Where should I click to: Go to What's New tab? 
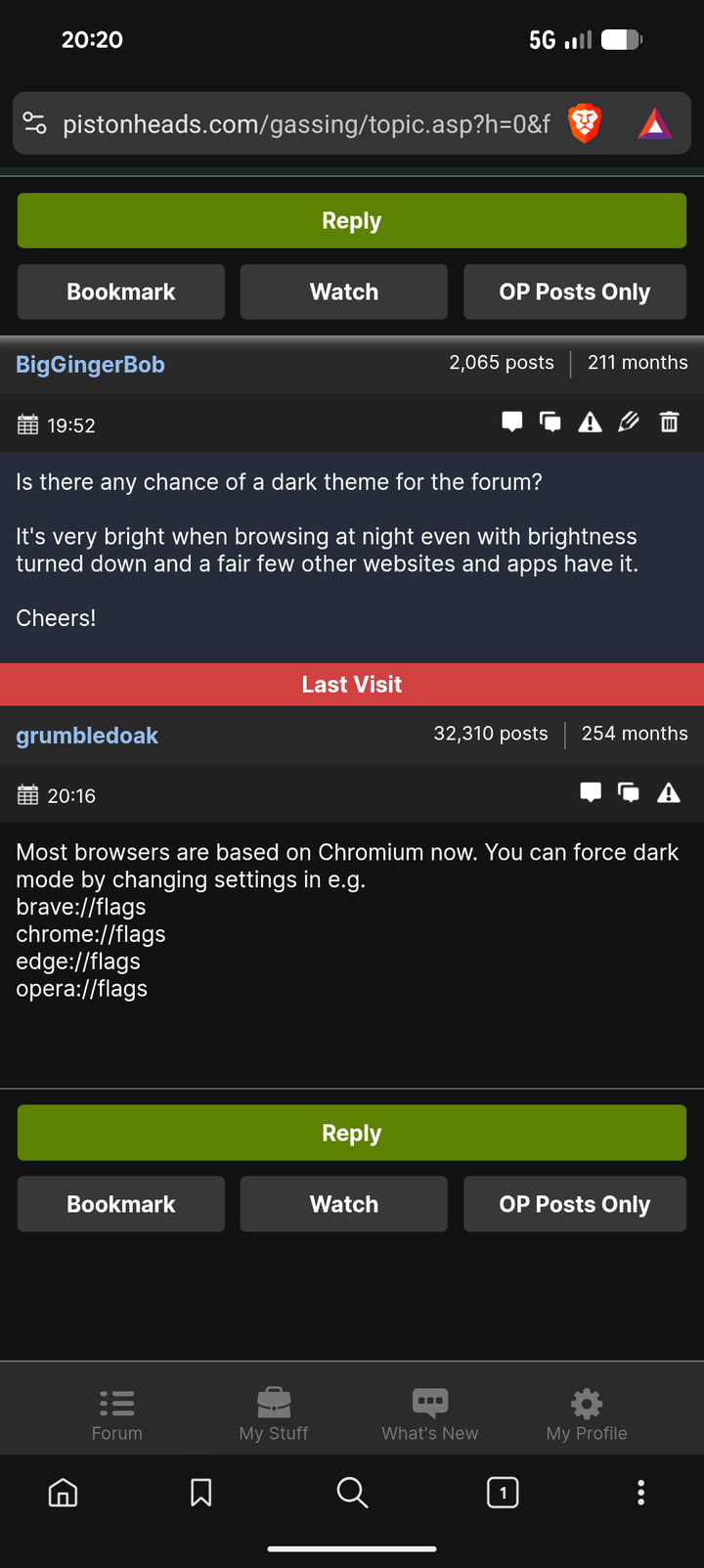(x=430, y=1414)
